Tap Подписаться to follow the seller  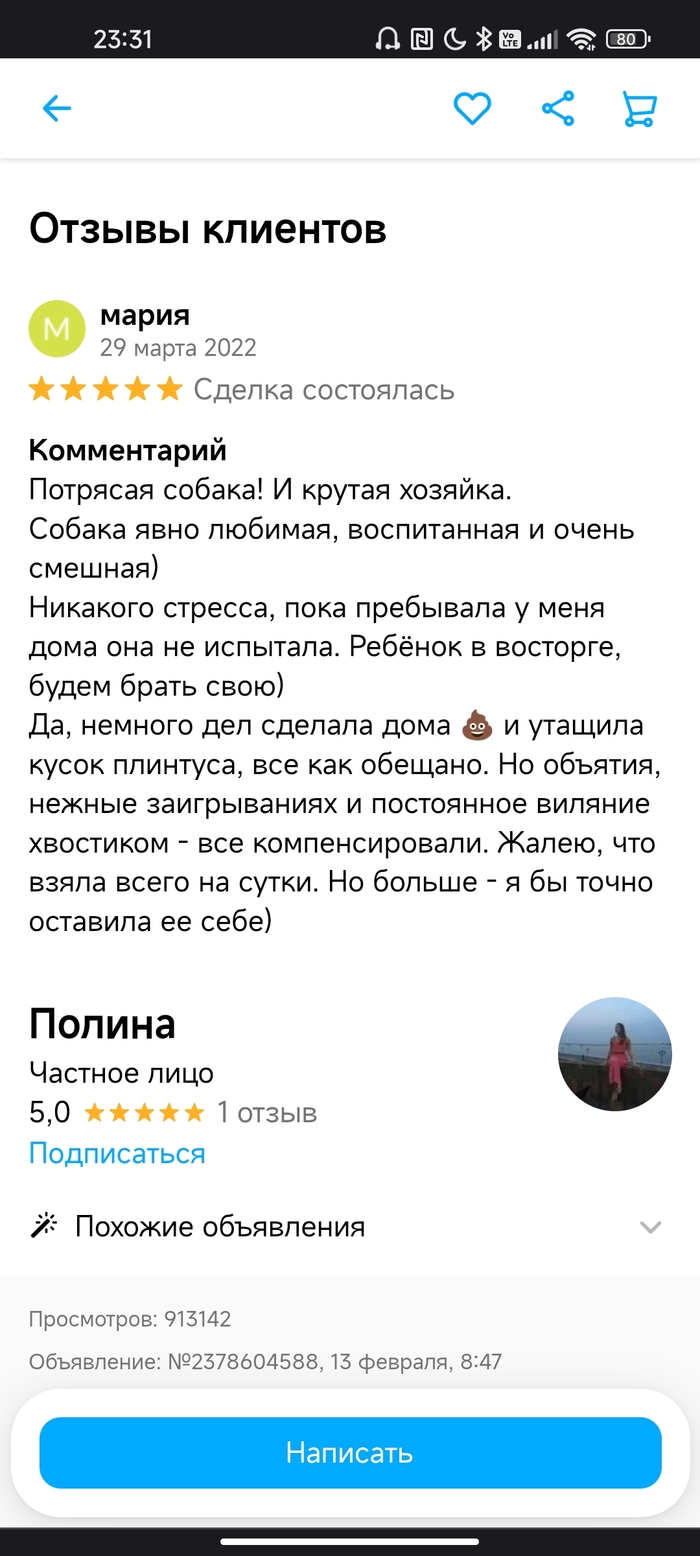[x=117, y=1153]
